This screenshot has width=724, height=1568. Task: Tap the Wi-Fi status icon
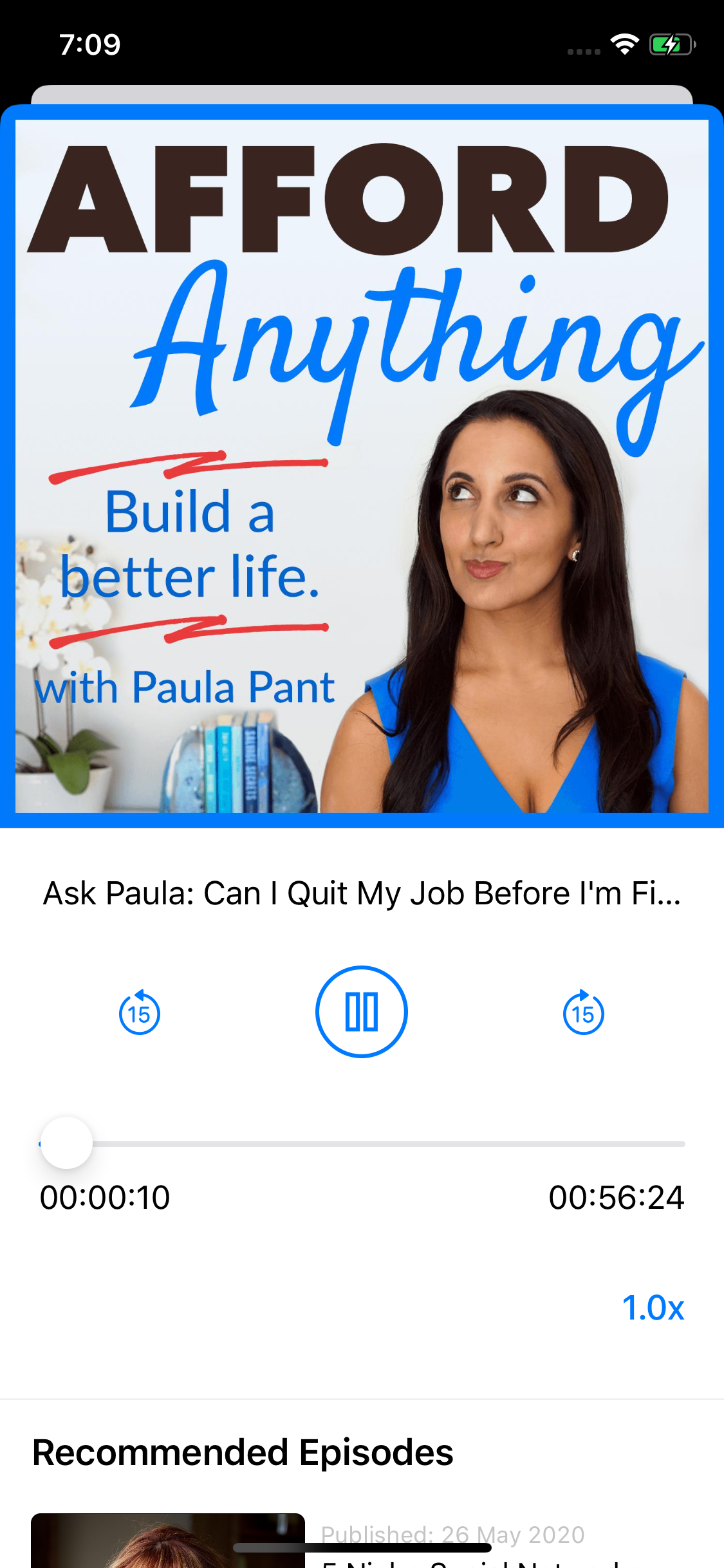click(x=624, y=44)
